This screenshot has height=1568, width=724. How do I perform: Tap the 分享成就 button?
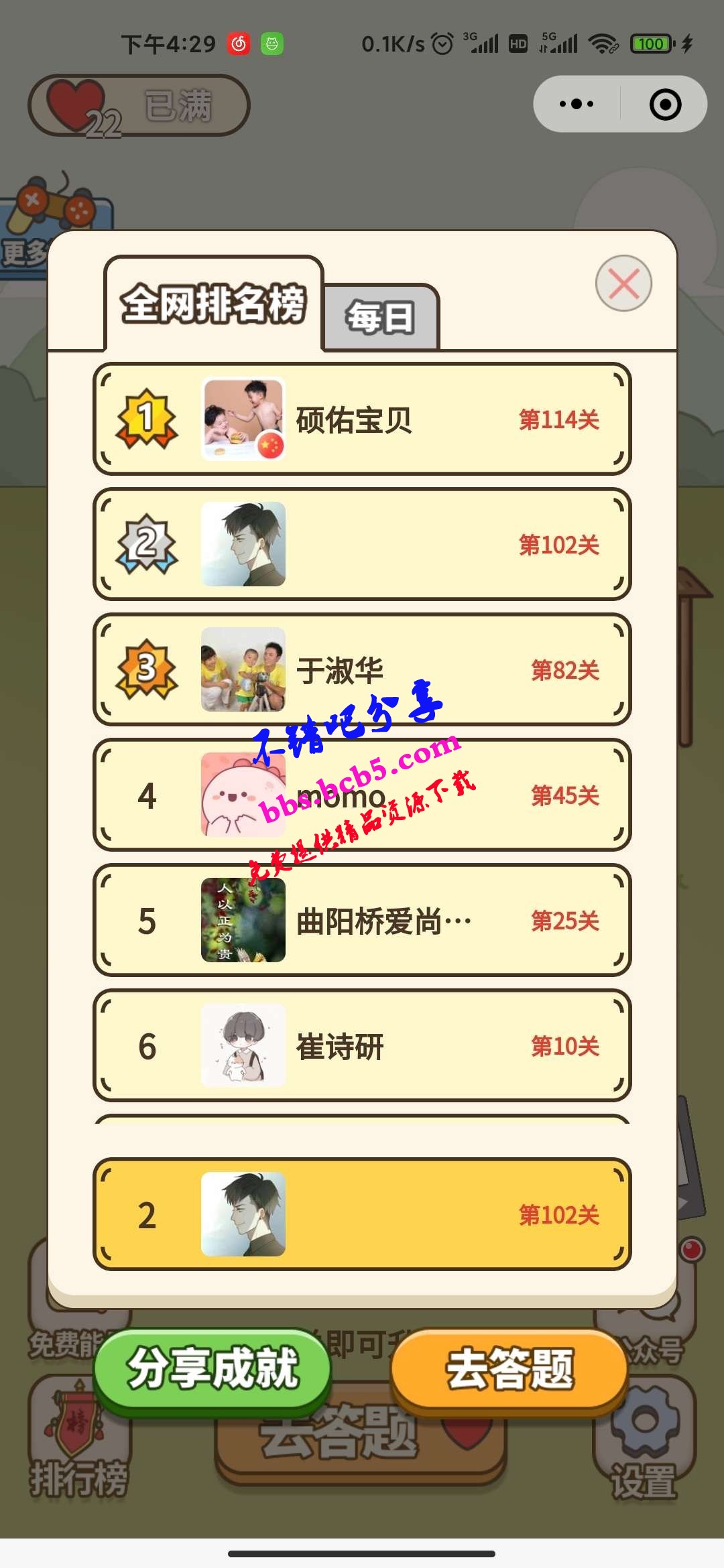pyautogui.click(x=213, y=1369)
